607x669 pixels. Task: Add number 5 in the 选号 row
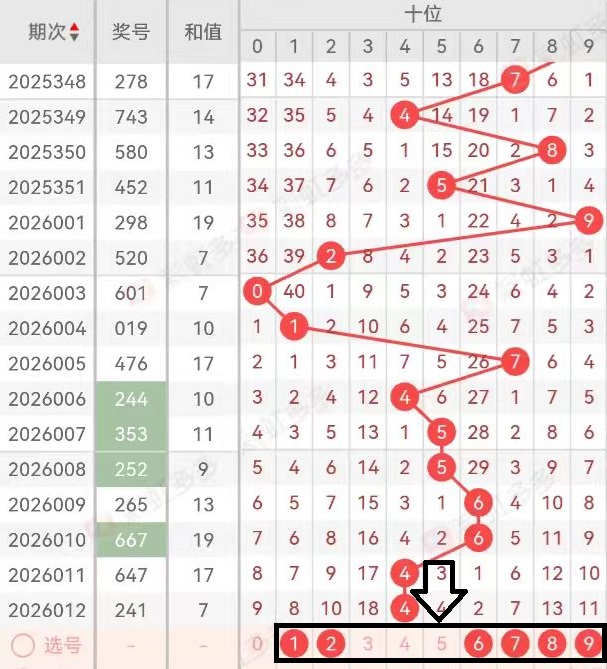point(442,645)
